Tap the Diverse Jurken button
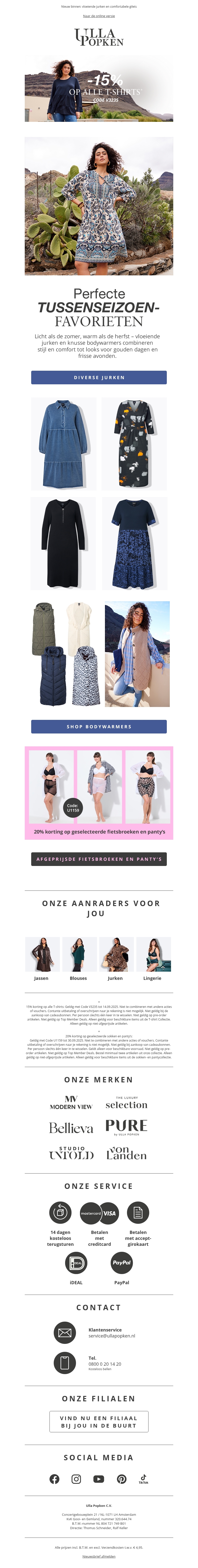The height and width of the screenshot is (1568, 198). coord(99,377)
